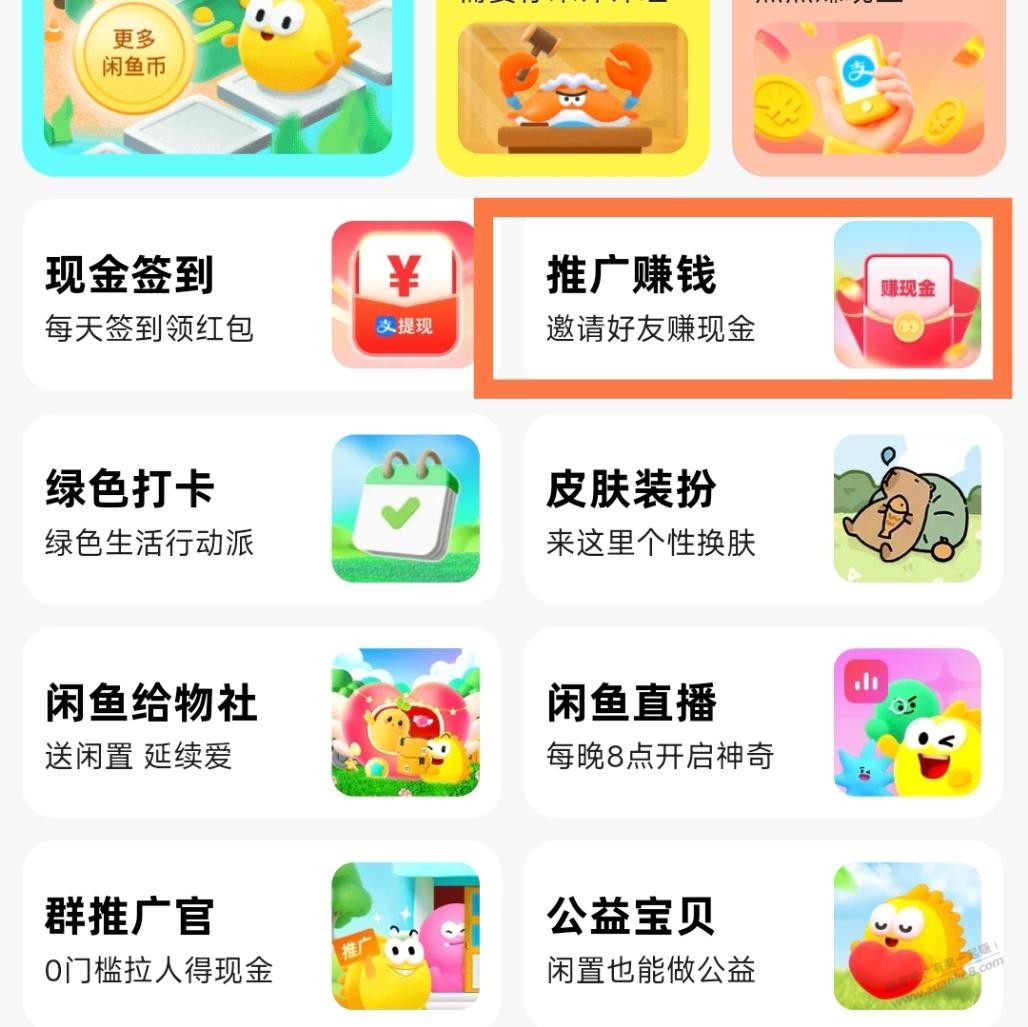This screenshot has height=1027, width=1028.
Task: Open 皮肤装扮 to change skins
Action: 762,508
